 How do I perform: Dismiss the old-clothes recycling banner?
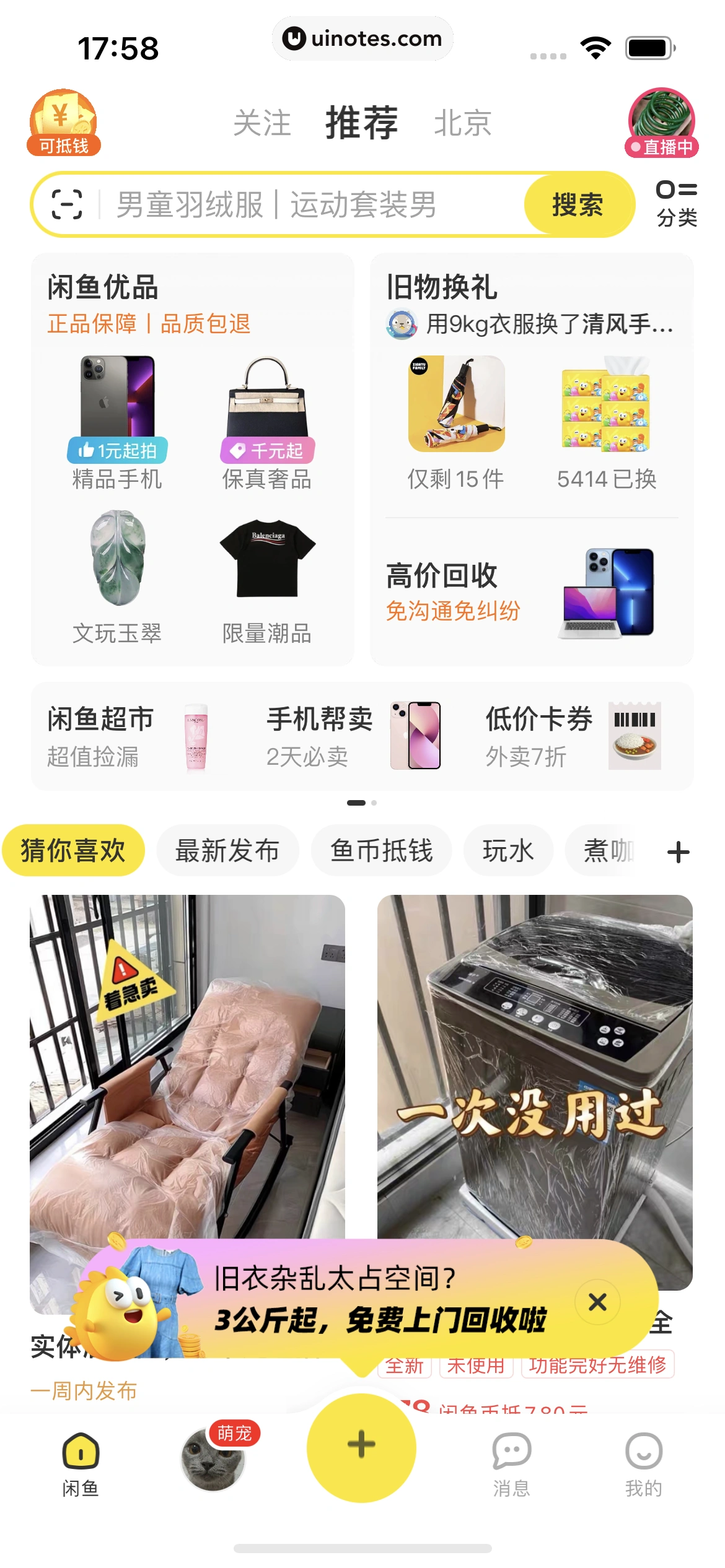[597, 1302]
